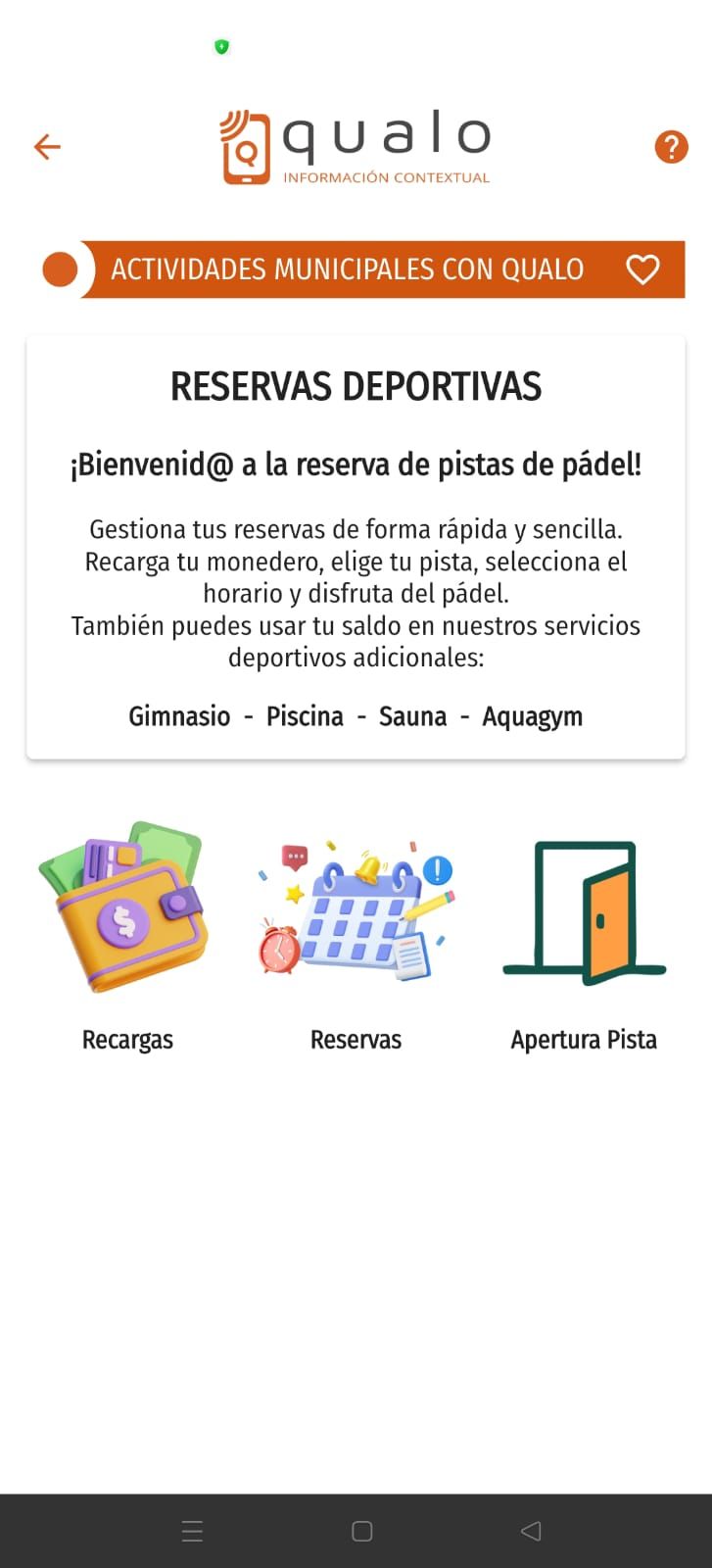Open recent apps from the navigation bar
The image size is (712, 1568).
(x=193, y=1531)
